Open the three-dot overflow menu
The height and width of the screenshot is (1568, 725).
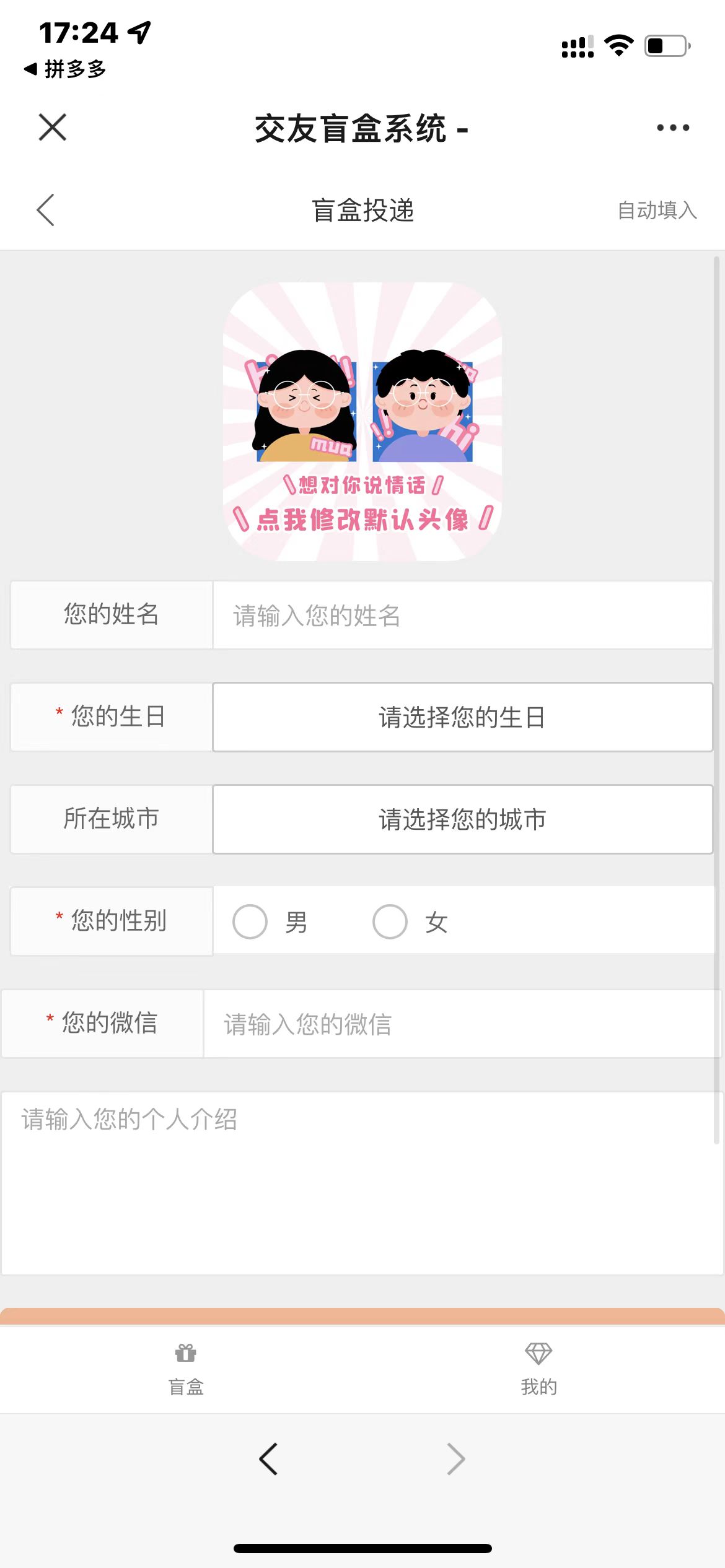point(672,128)
